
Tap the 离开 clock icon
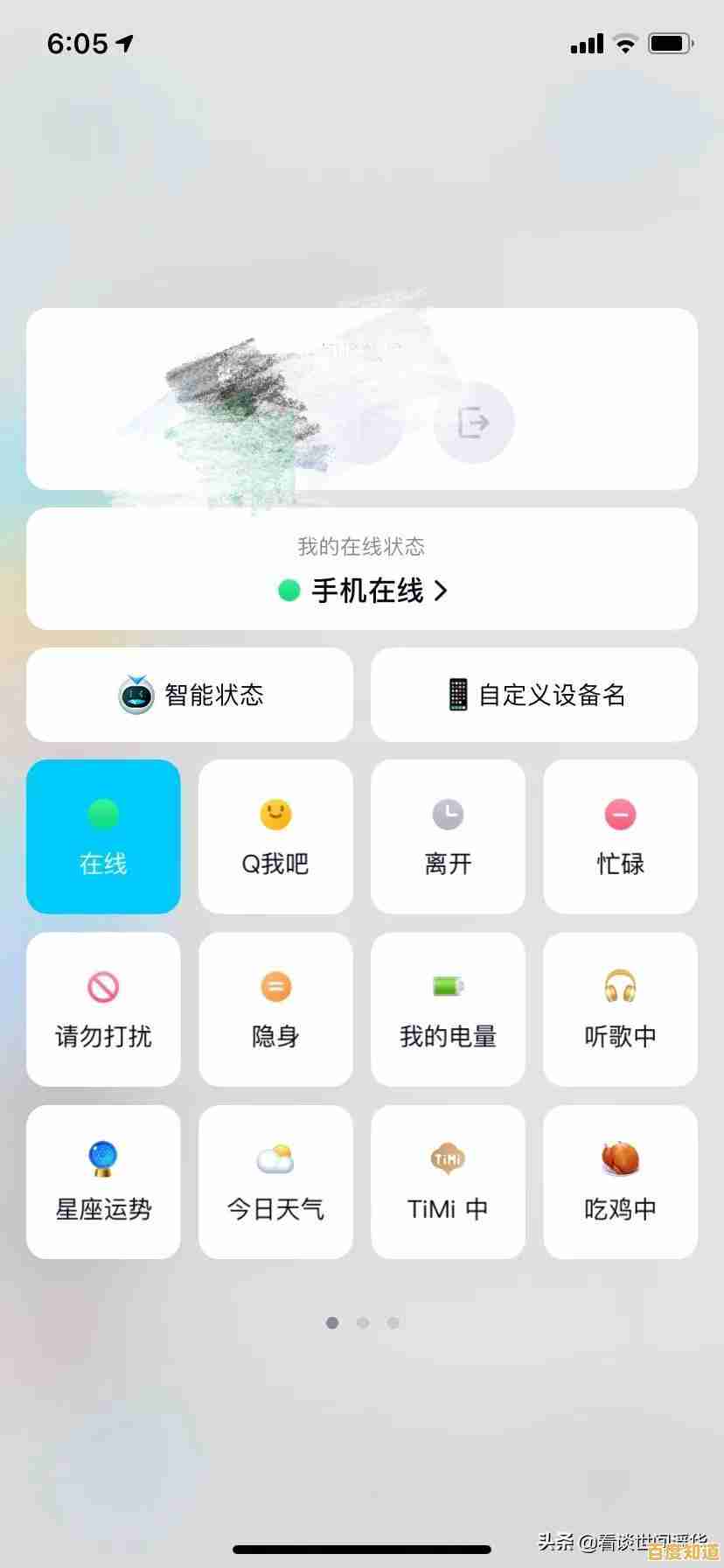(448, 812)
